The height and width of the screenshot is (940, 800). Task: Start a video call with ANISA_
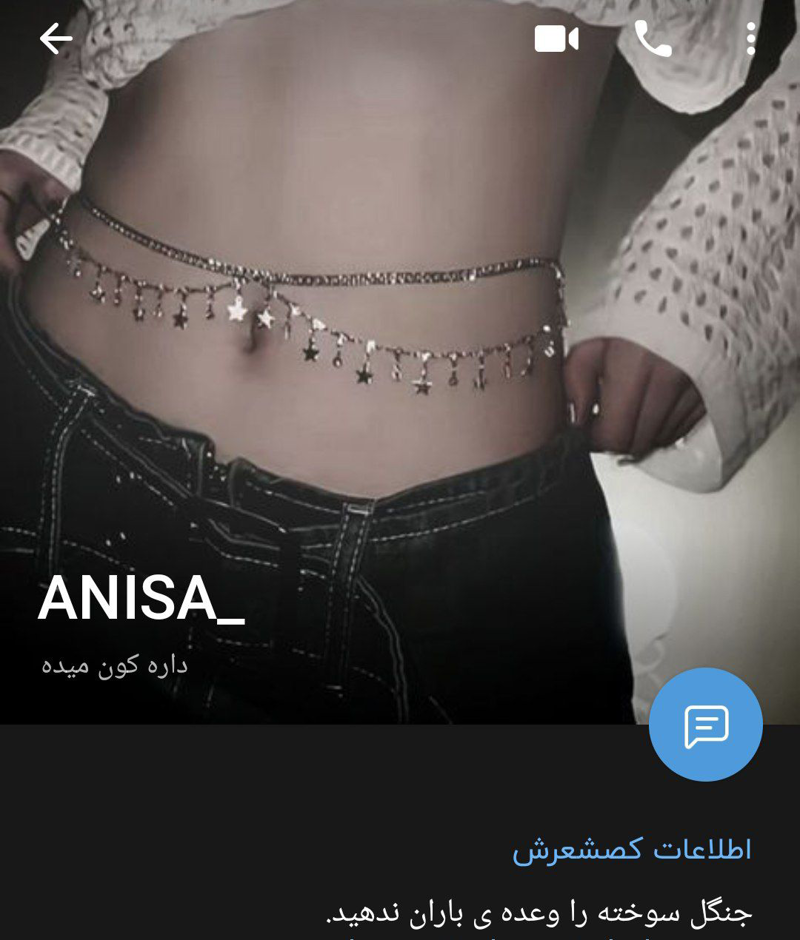(556, 39)
